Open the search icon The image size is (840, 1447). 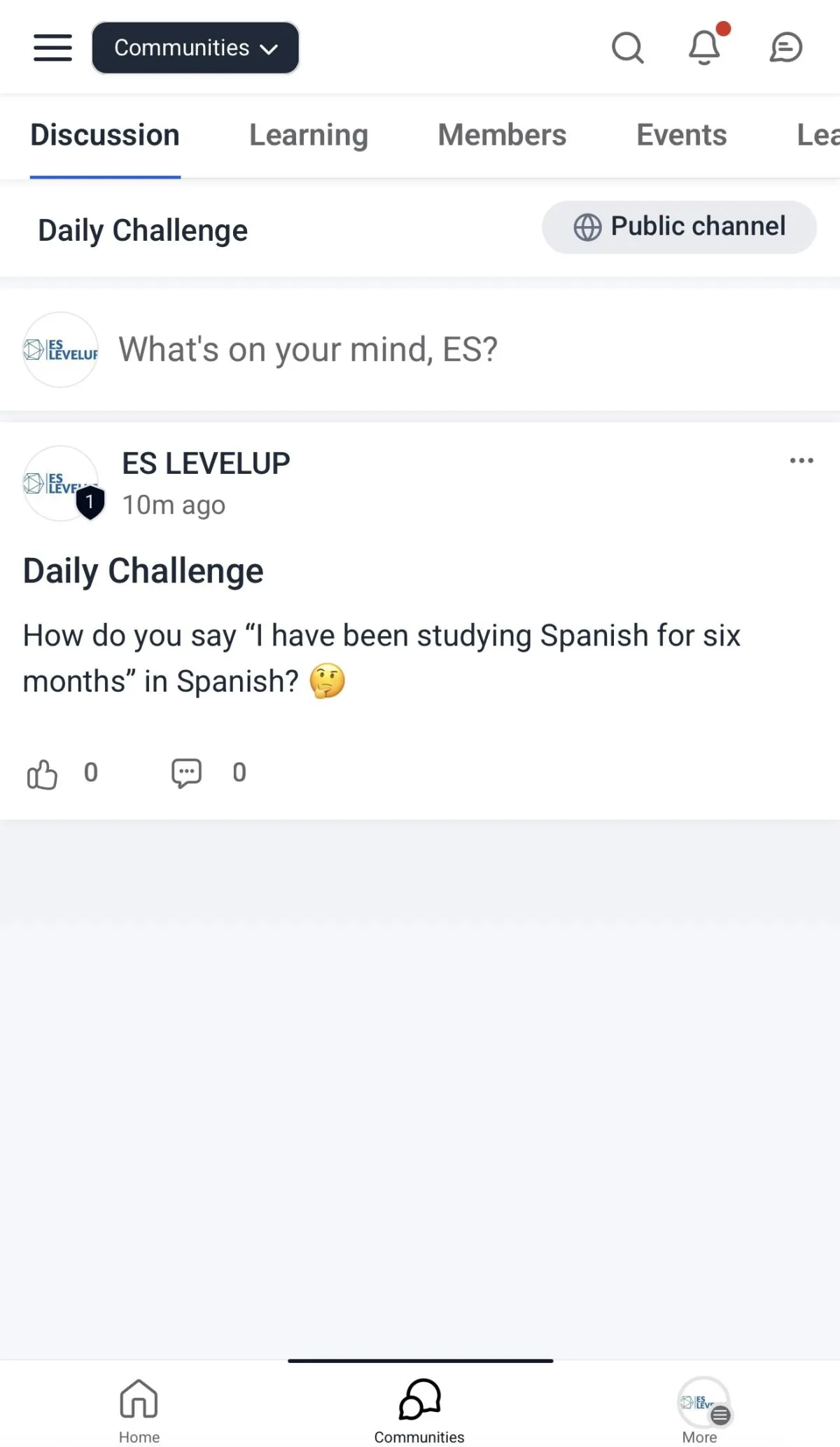[627, 48]
